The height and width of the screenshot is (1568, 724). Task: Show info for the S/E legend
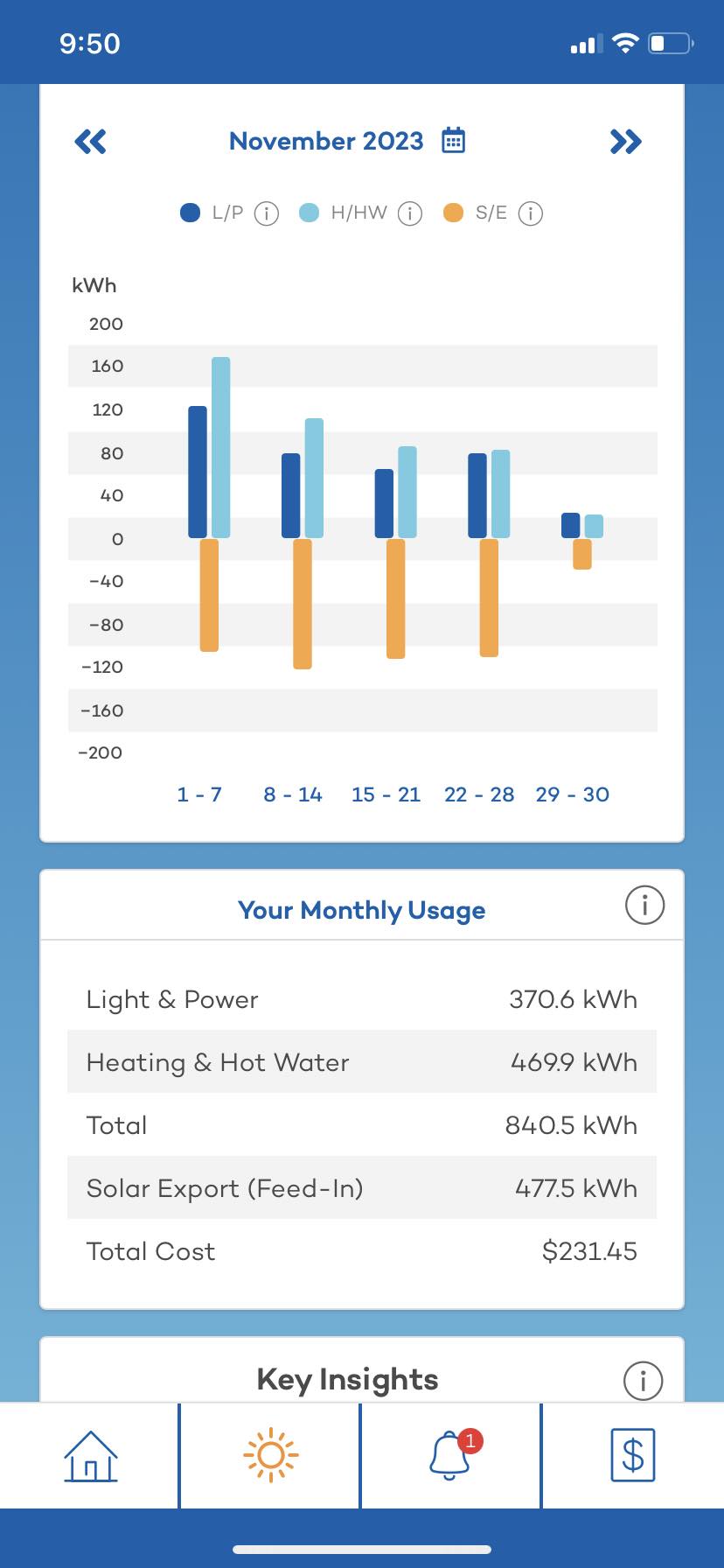(531, 213)
